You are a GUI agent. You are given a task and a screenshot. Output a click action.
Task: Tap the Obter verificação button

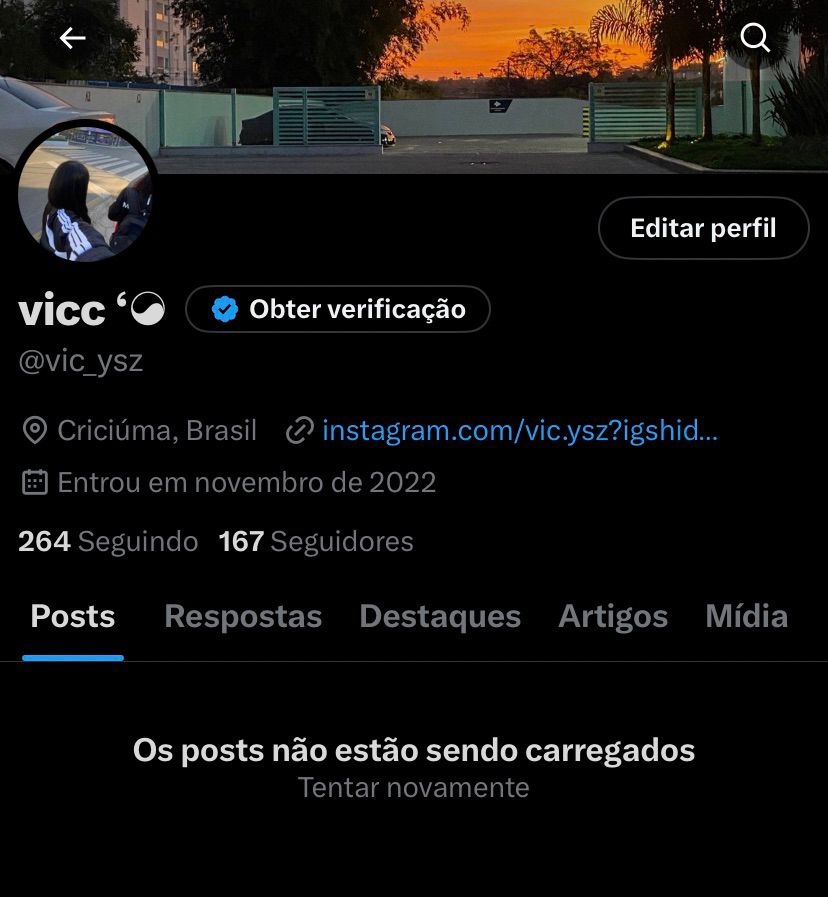[338, 309]
